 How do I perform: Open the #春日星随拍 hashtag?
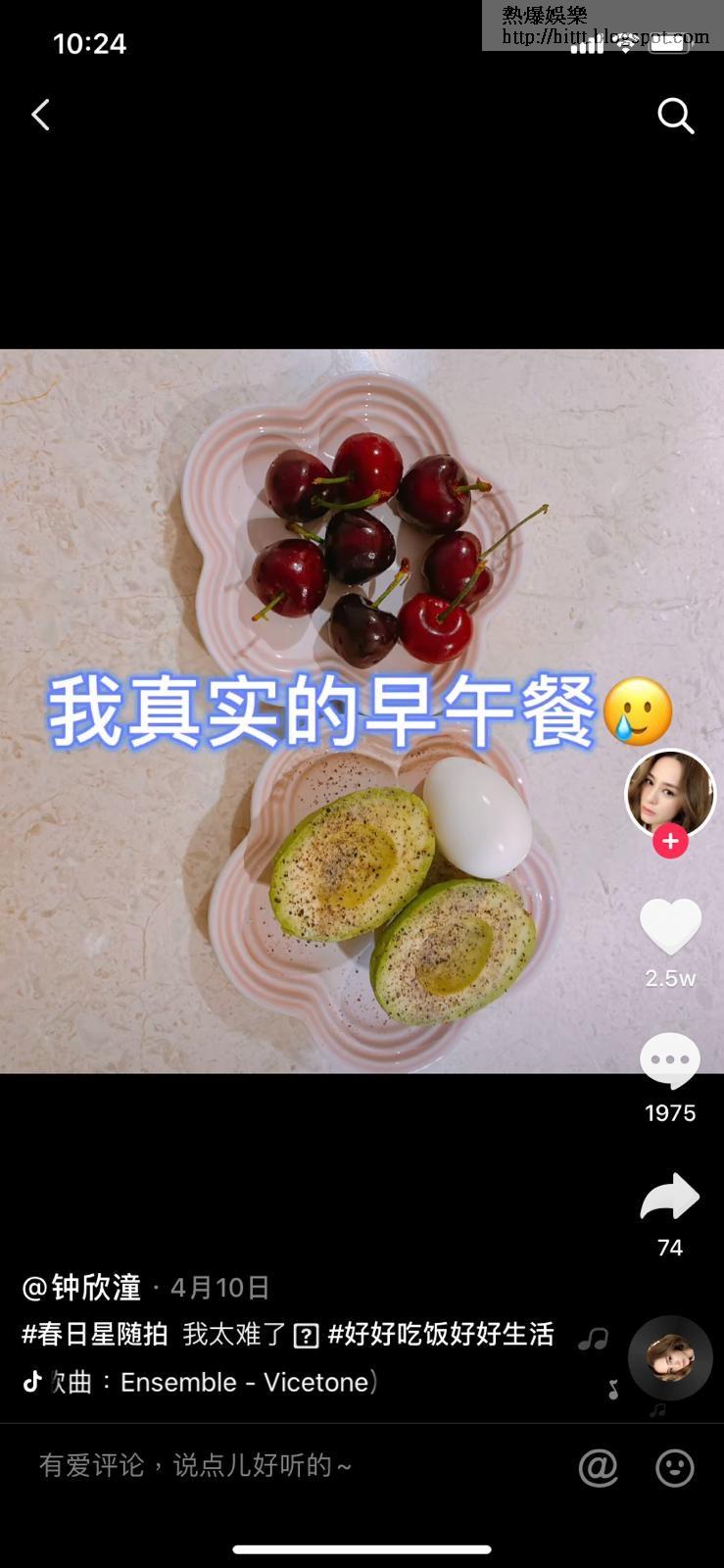pos(95,1334)
